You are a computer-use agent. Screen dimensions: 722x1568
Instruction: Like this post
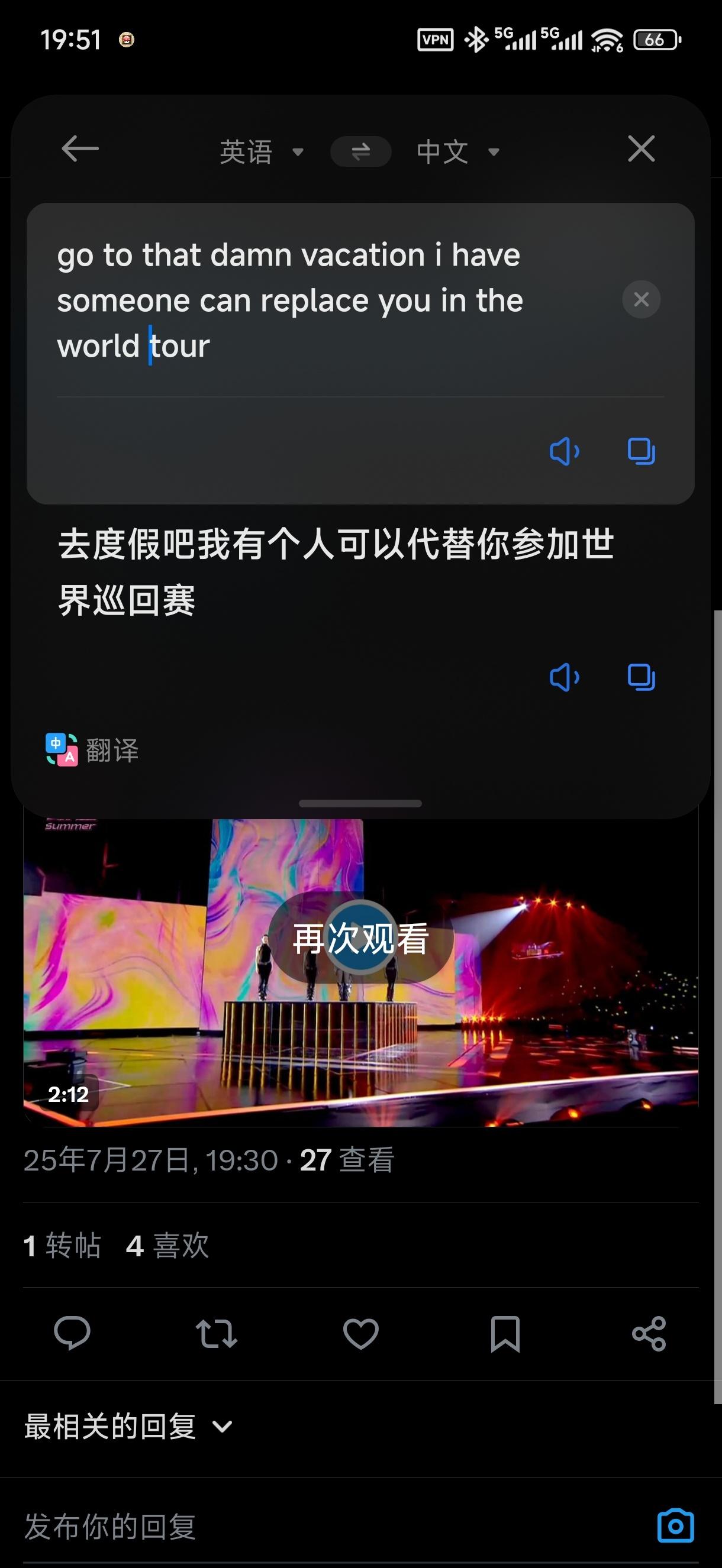click(x=360, y=1334)
